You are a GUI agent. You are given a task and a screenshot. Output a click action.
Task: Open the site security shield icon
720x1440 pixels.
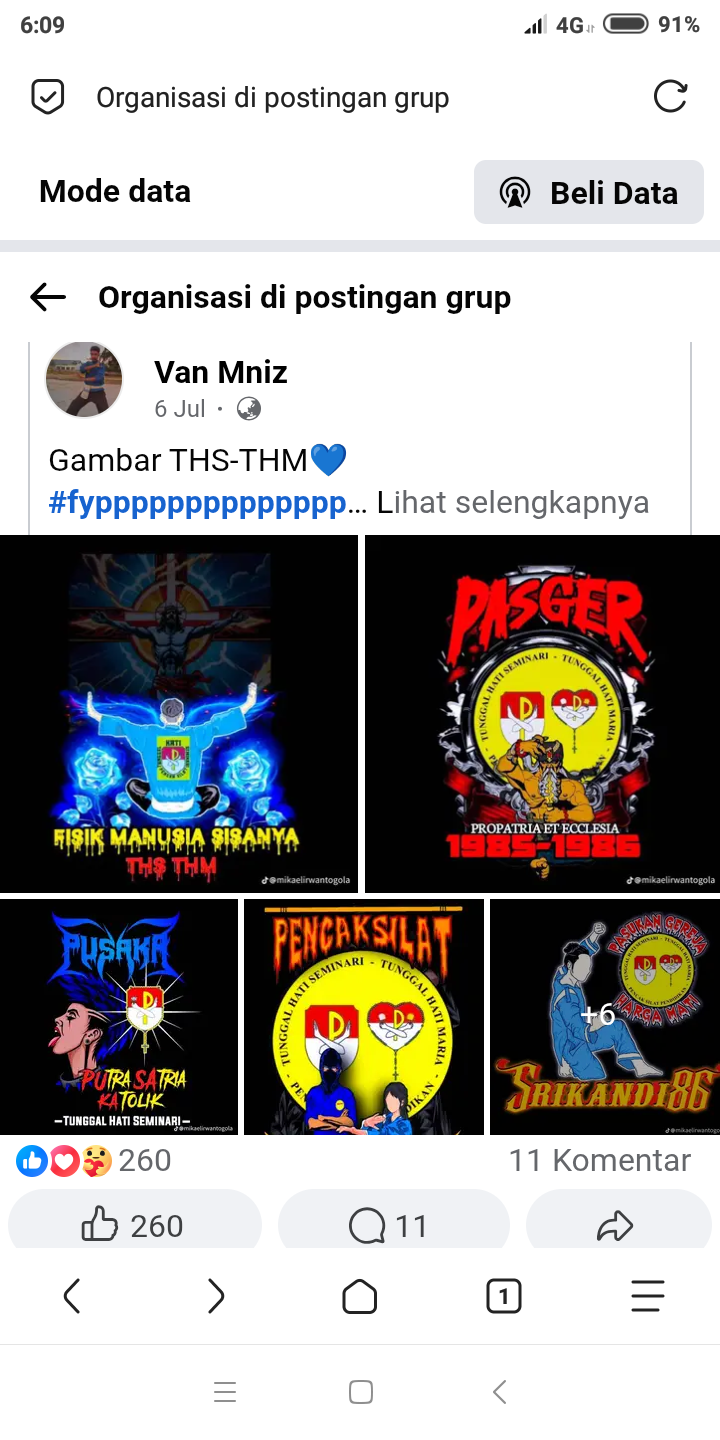[48, 97]
